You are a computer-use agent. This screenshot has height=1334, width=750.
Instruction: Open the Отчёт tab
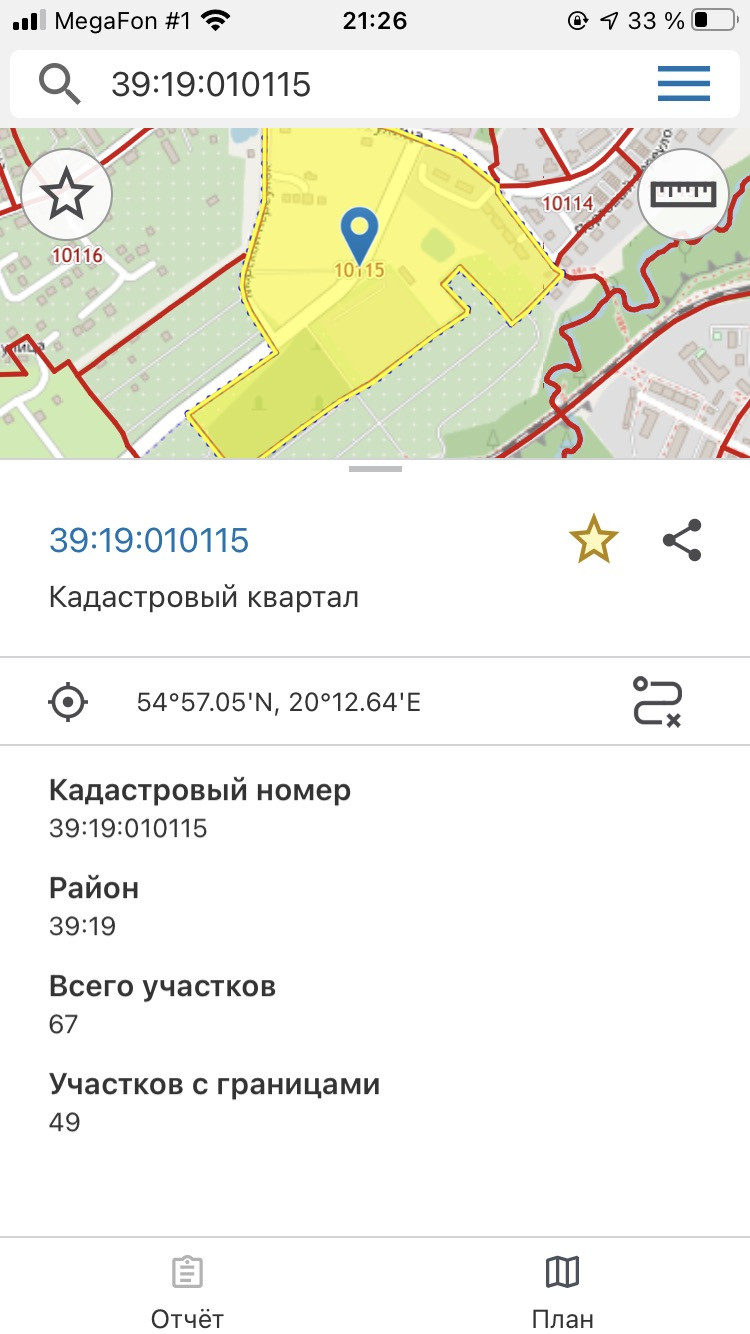(x=187, y=1290)
